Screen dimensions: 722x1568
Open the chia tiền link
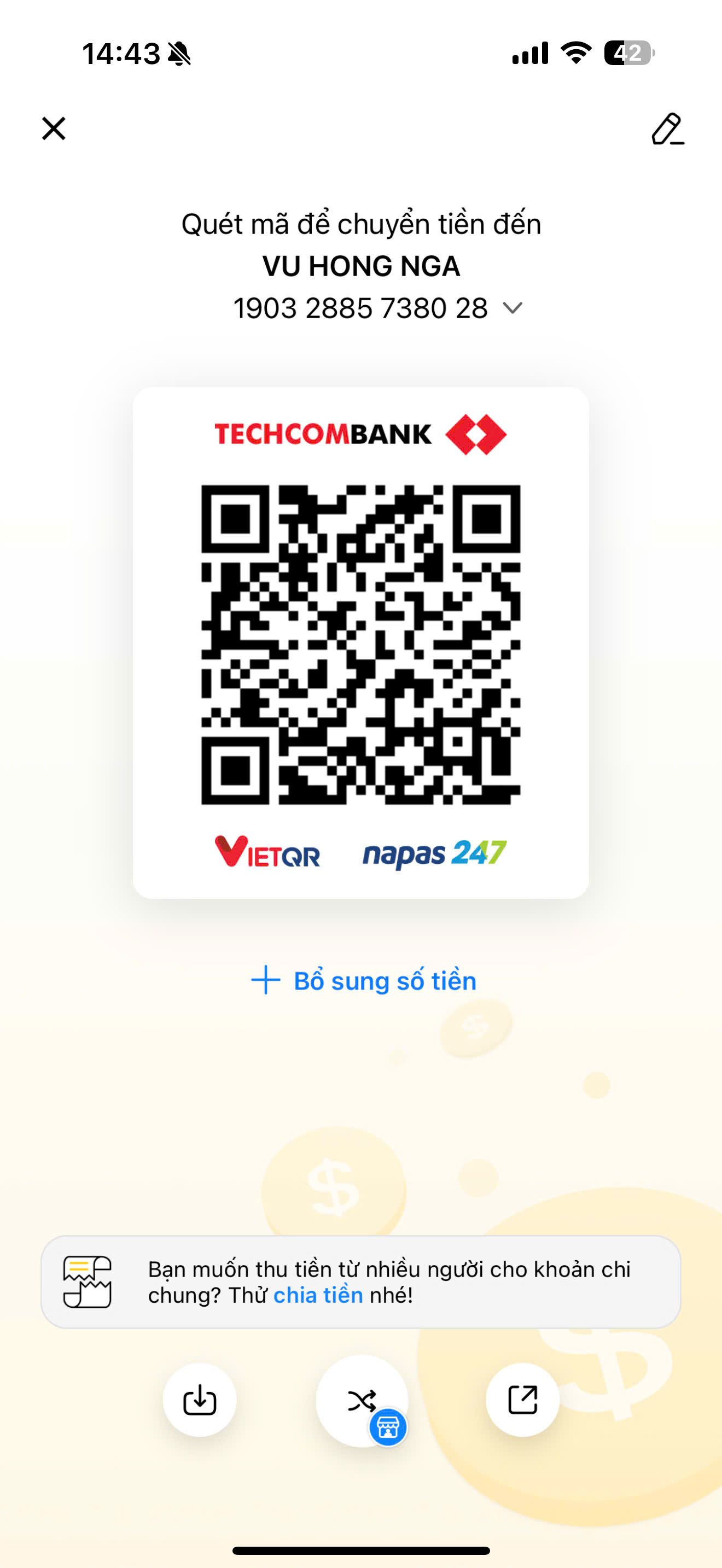[318, 1295]
